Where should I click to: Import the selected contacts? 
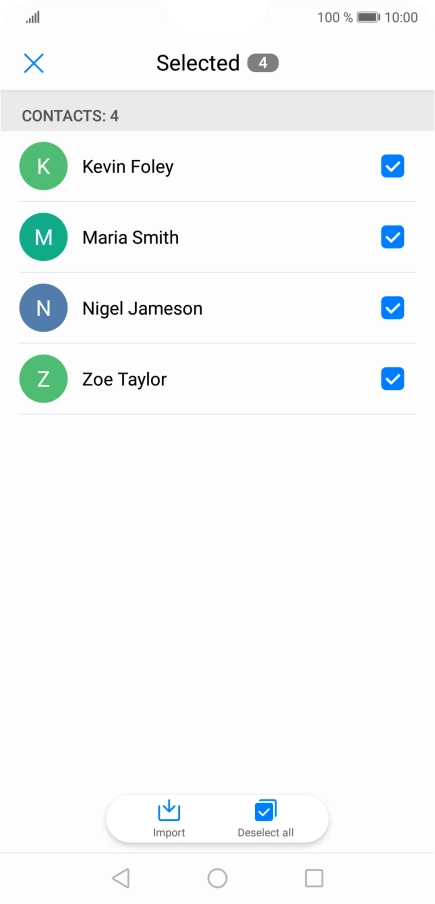[x=169, y=819]
